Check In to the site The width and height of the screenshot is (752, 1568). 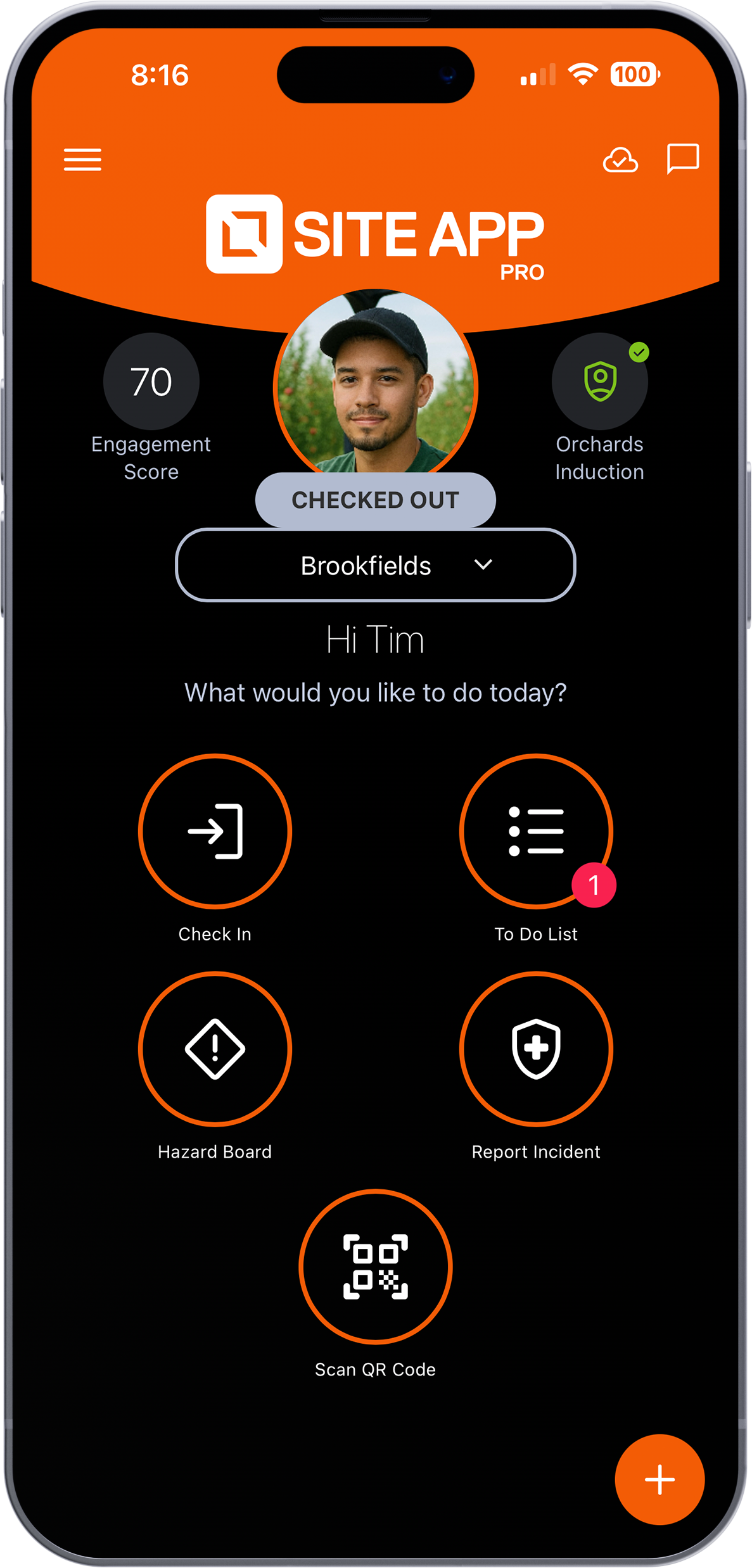click(x=215, y=831)
